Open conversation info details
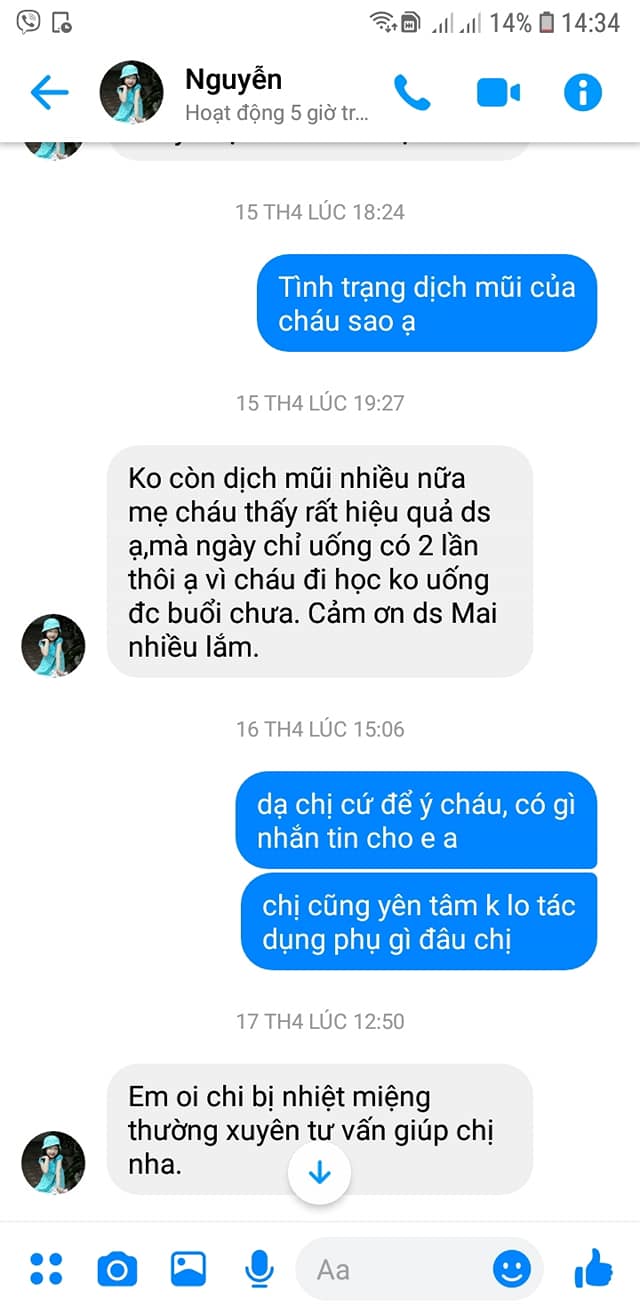This screenshot has height=1315, width=640. click(x=582, y=93)
